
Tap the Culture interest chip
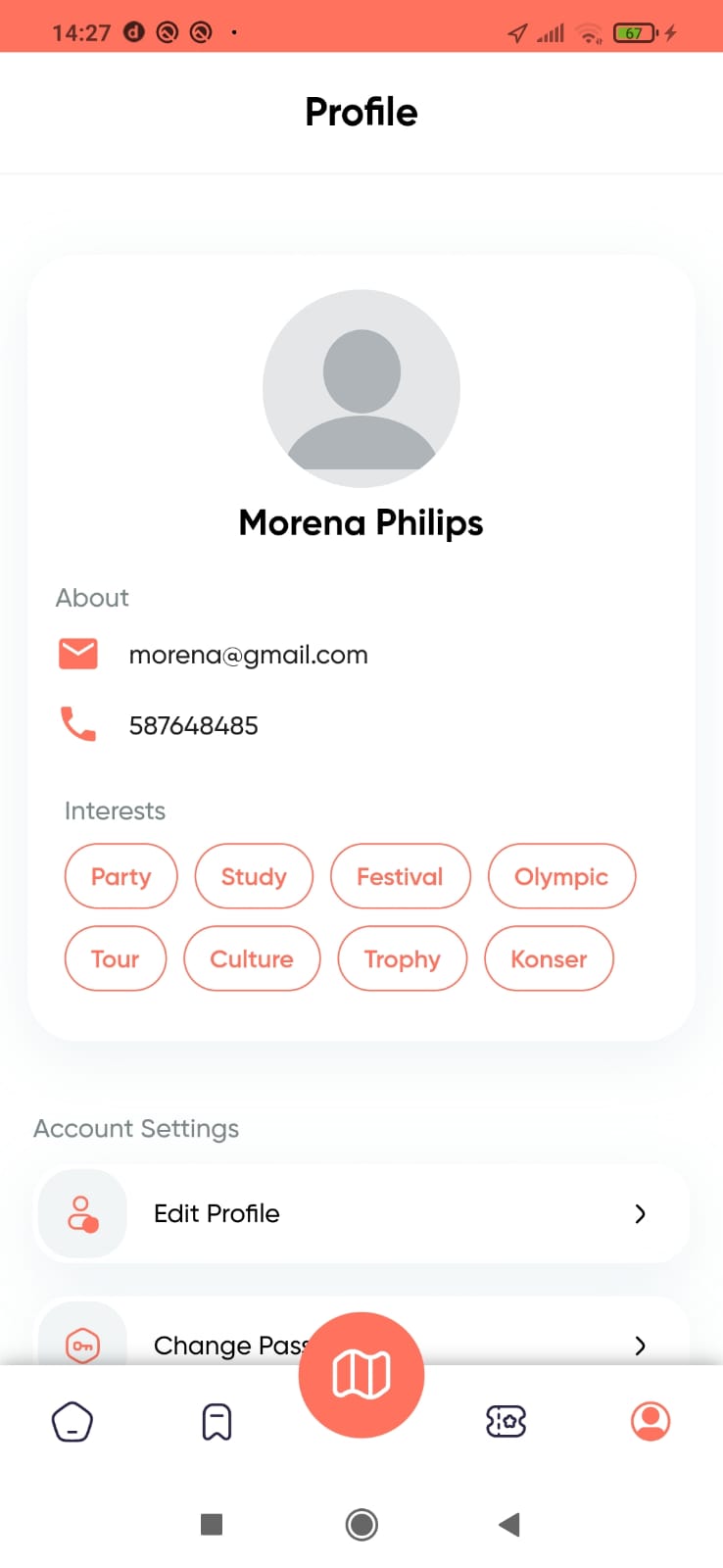(252, 958)
